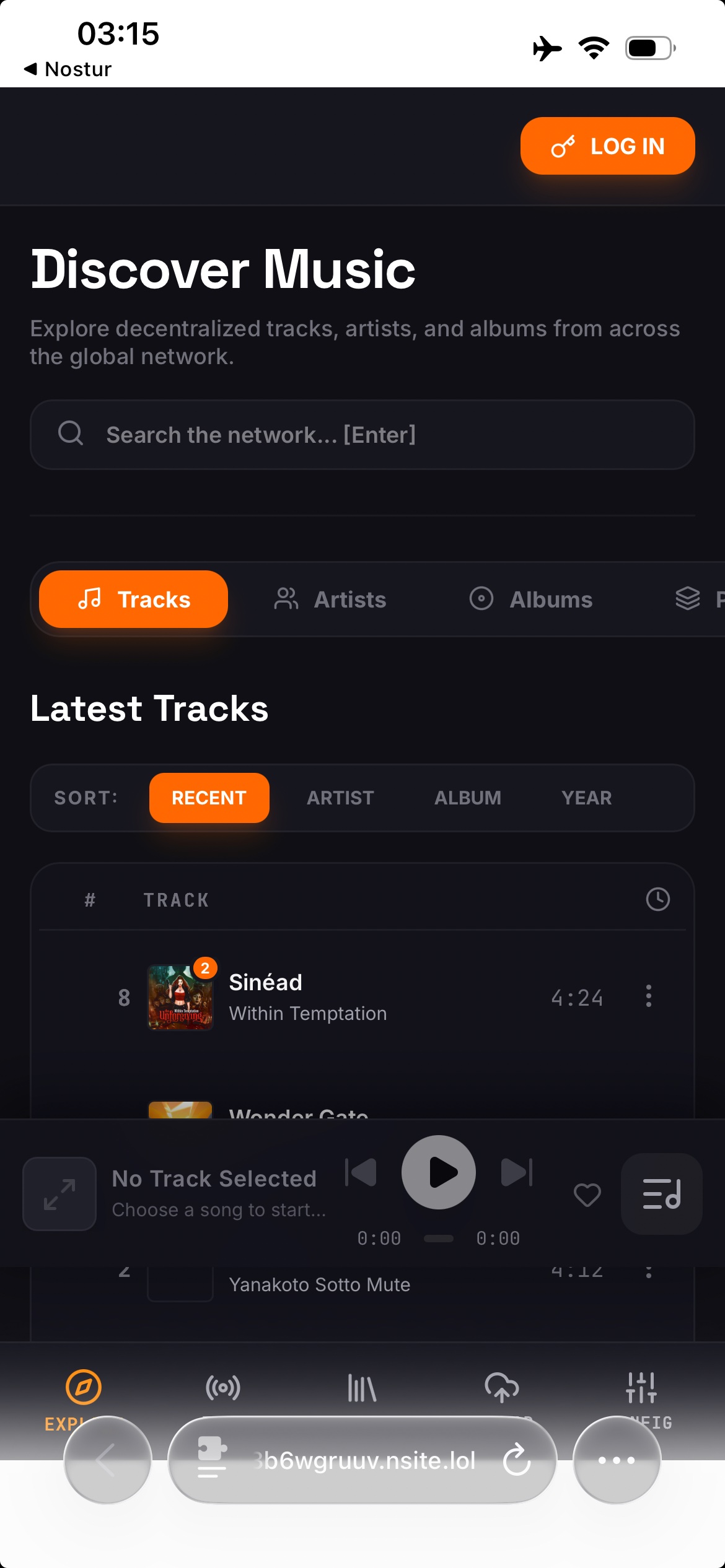Skip to the previous track
The height and width of the screenshot is (1568, 725).
click(x=361, y=1172)
